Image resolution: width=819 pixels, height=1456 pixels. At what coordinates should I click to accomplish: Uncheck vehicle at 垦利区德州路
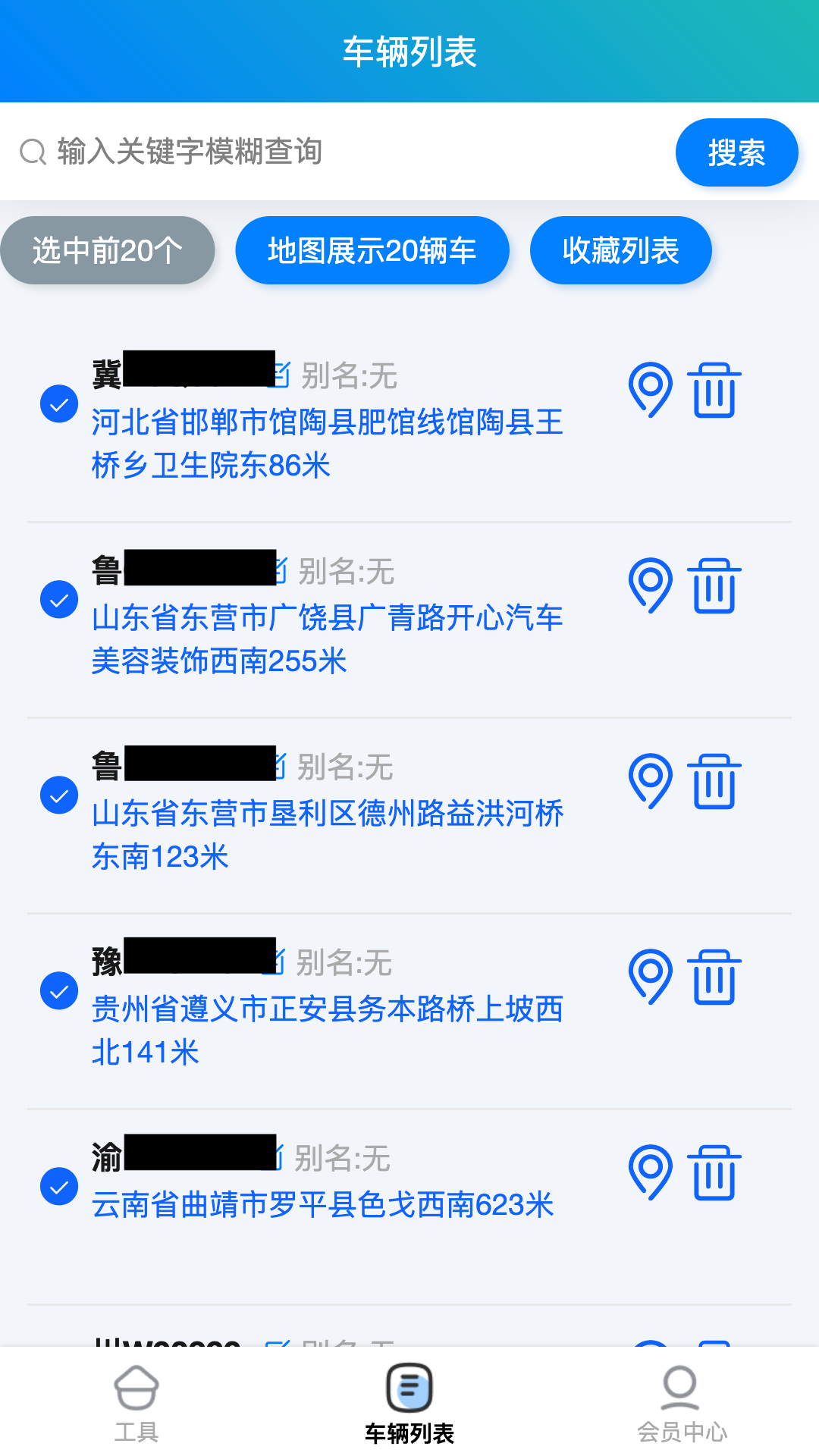click(59, 795)
